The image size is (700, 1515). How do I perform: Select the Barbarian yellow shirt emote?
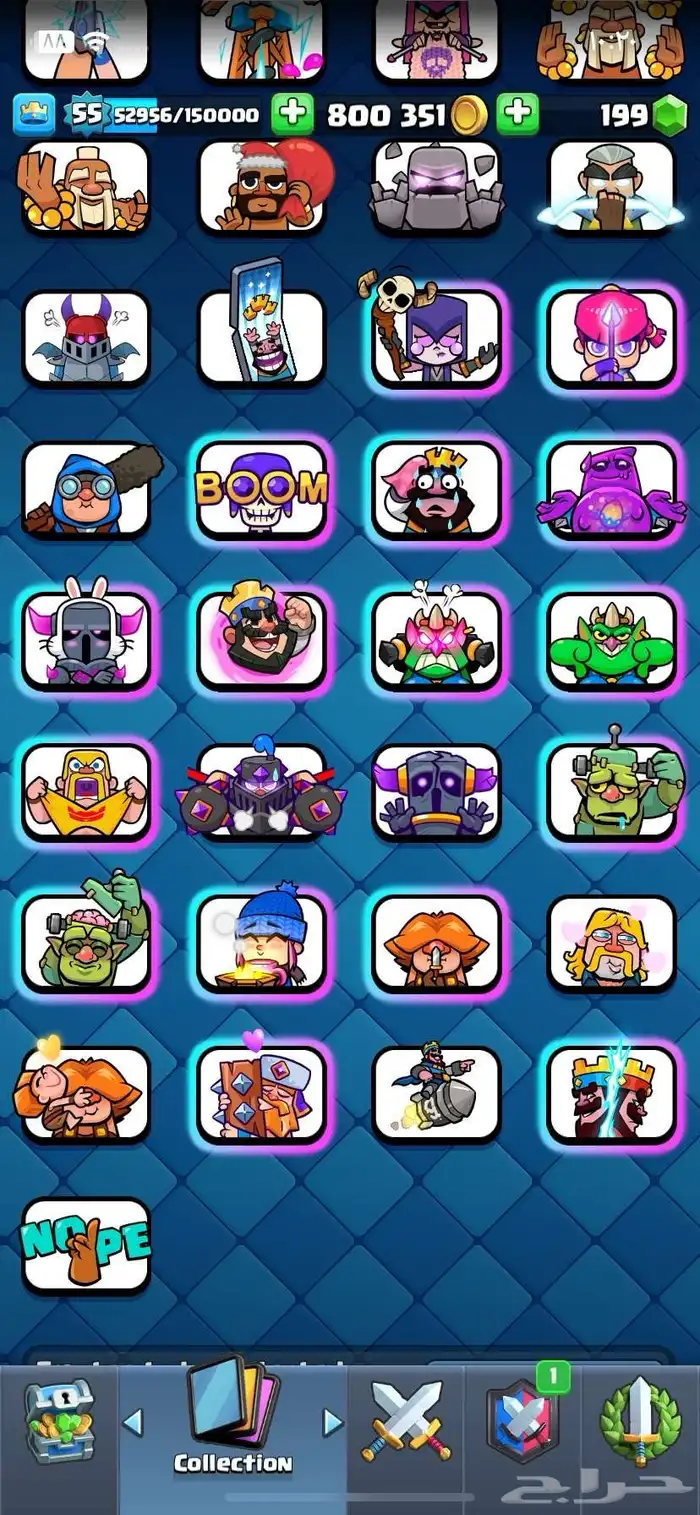86,792
